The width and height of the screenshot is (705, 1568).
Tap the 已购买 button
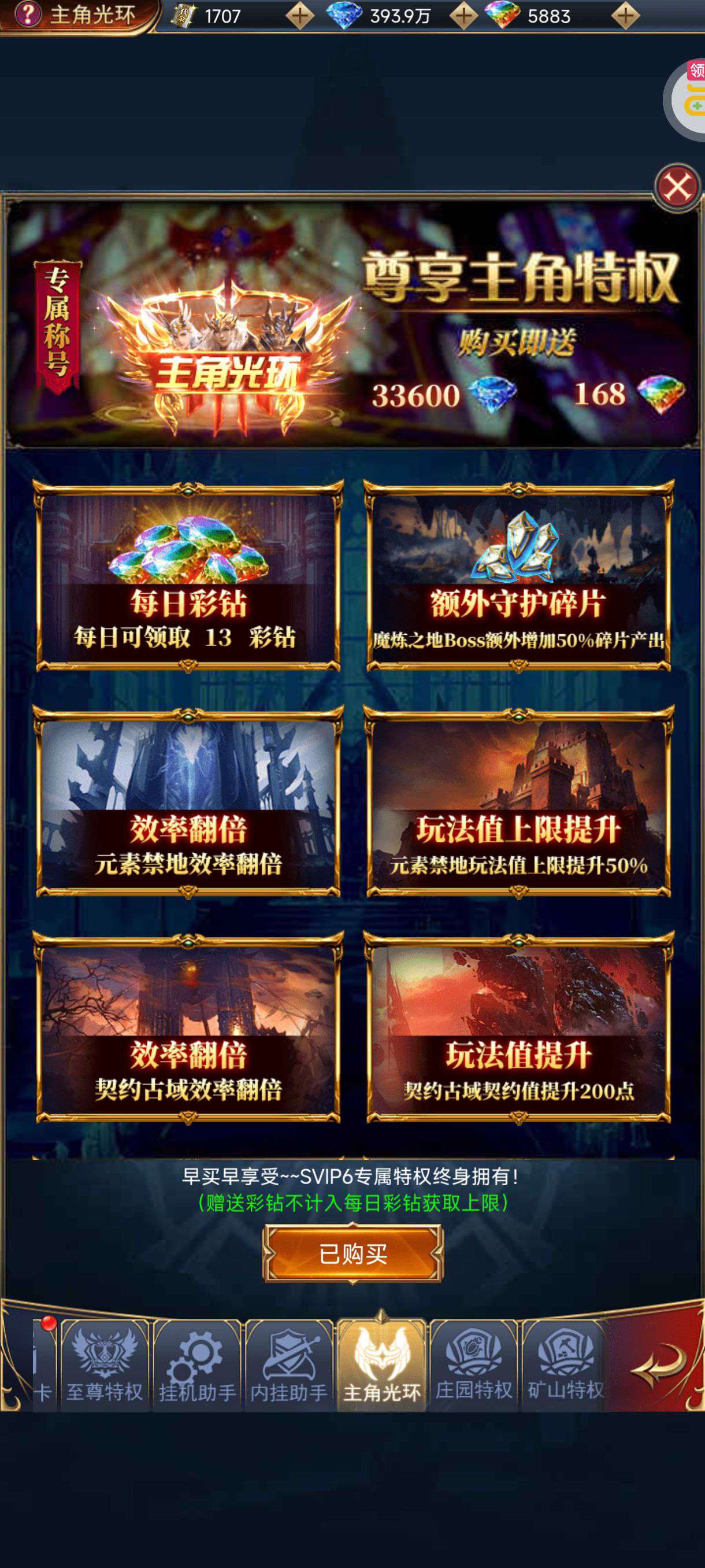pos(353,1253)
